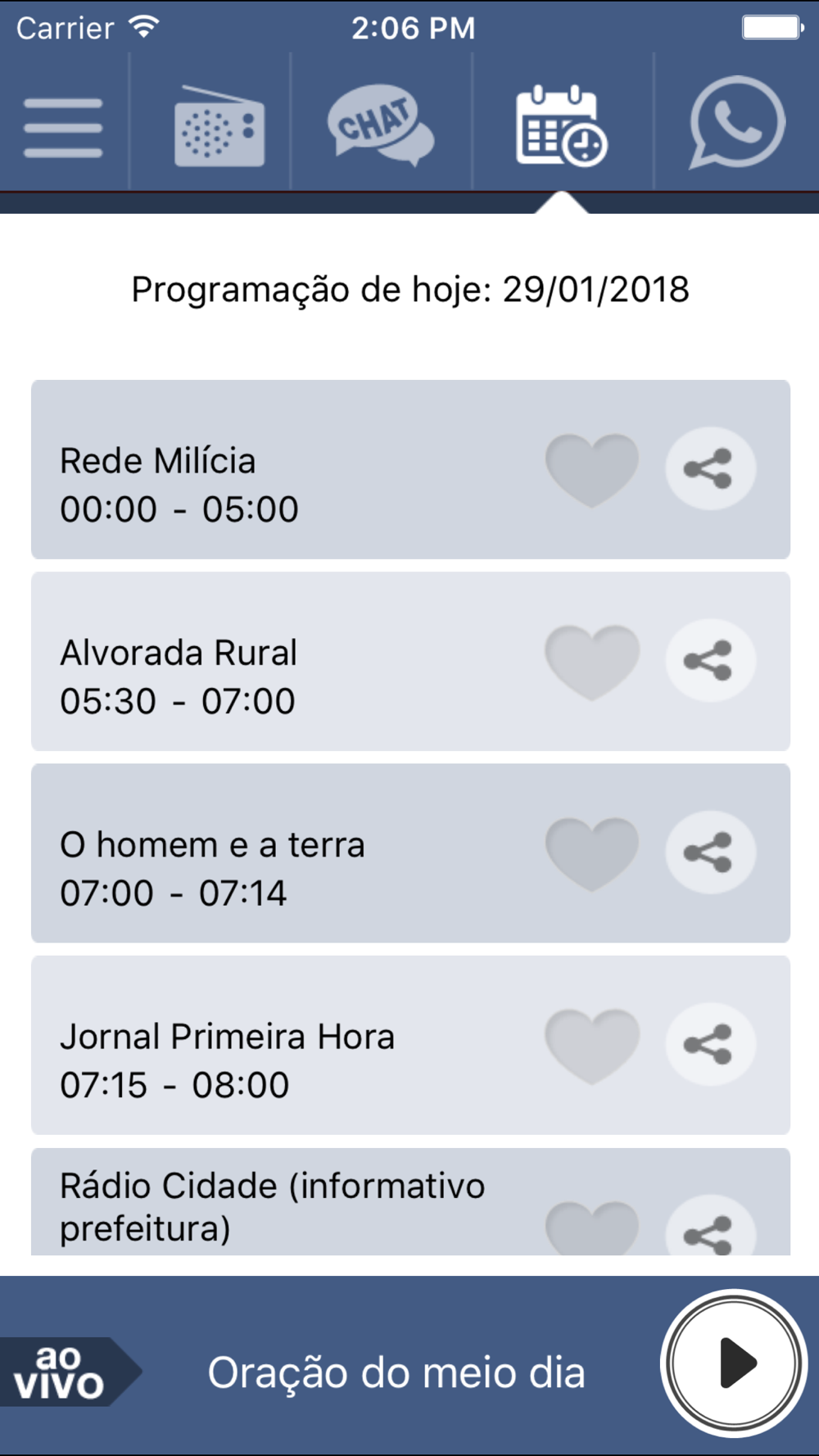Screen dimensions: 819x1456
Task: Favorite O homem e a terra
Action: point(592,853)
